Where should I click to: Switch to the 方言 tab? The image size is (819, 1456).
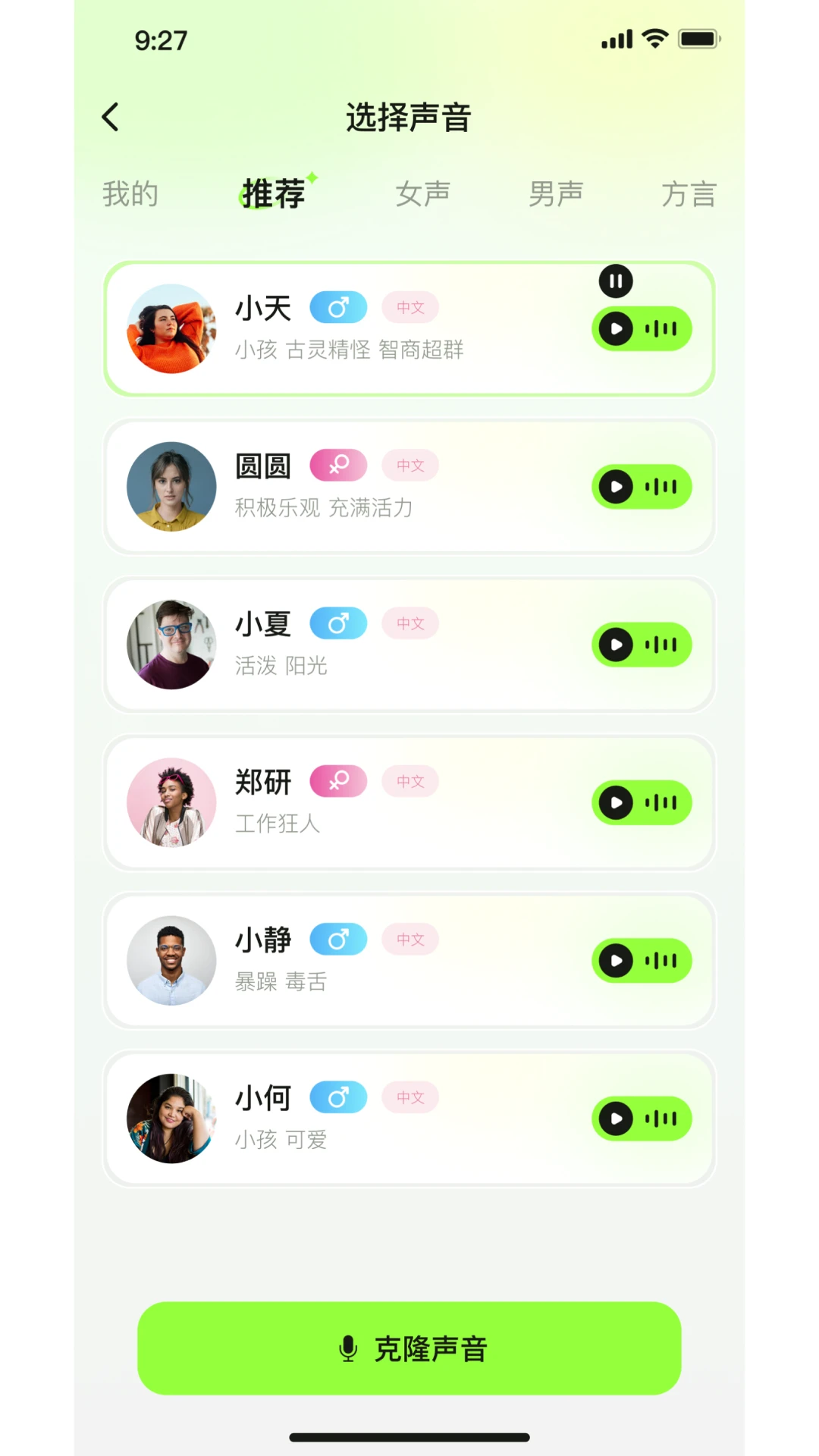point(689,193)
